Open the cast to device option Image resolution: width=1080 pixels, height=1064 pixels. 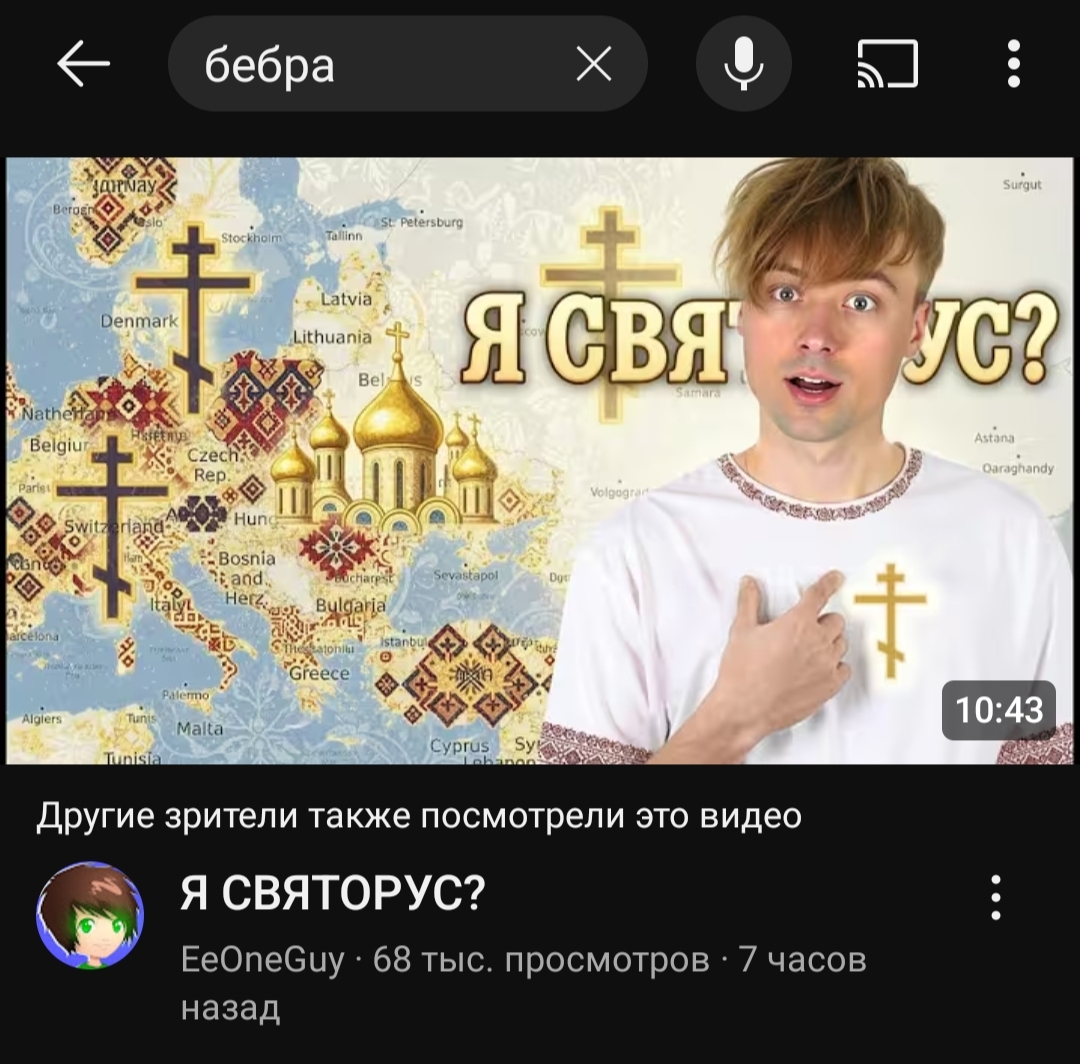[887, 65]
